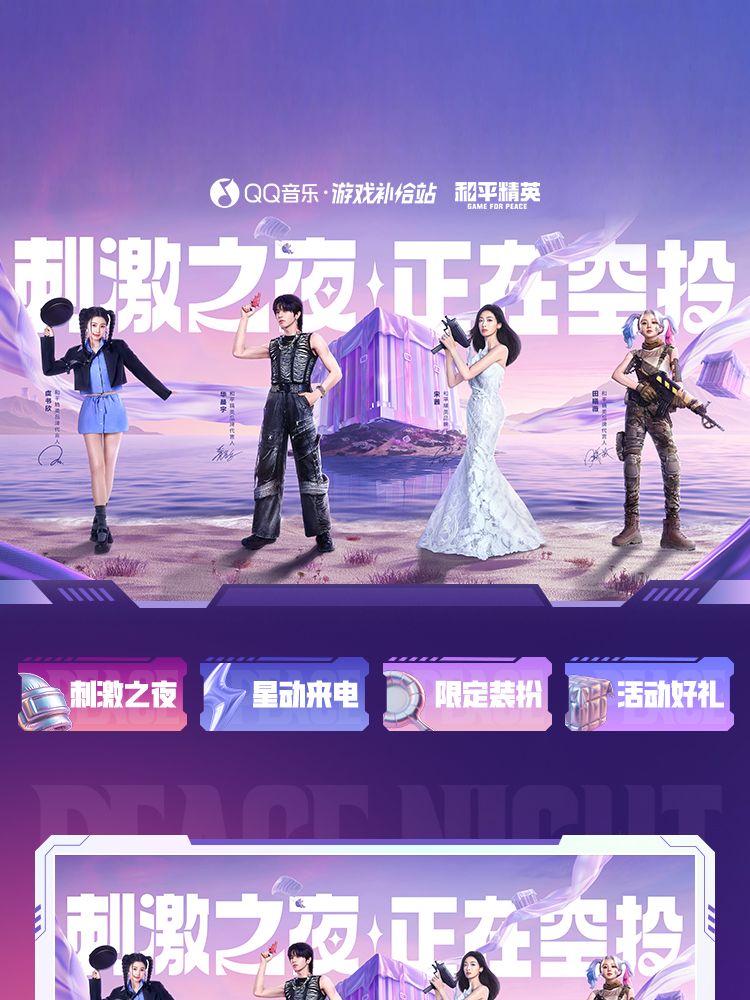Open the 星动来电 section
The height and width of the screenshot is (1000, 750).
pyautogui.click(x=284, y=694)
